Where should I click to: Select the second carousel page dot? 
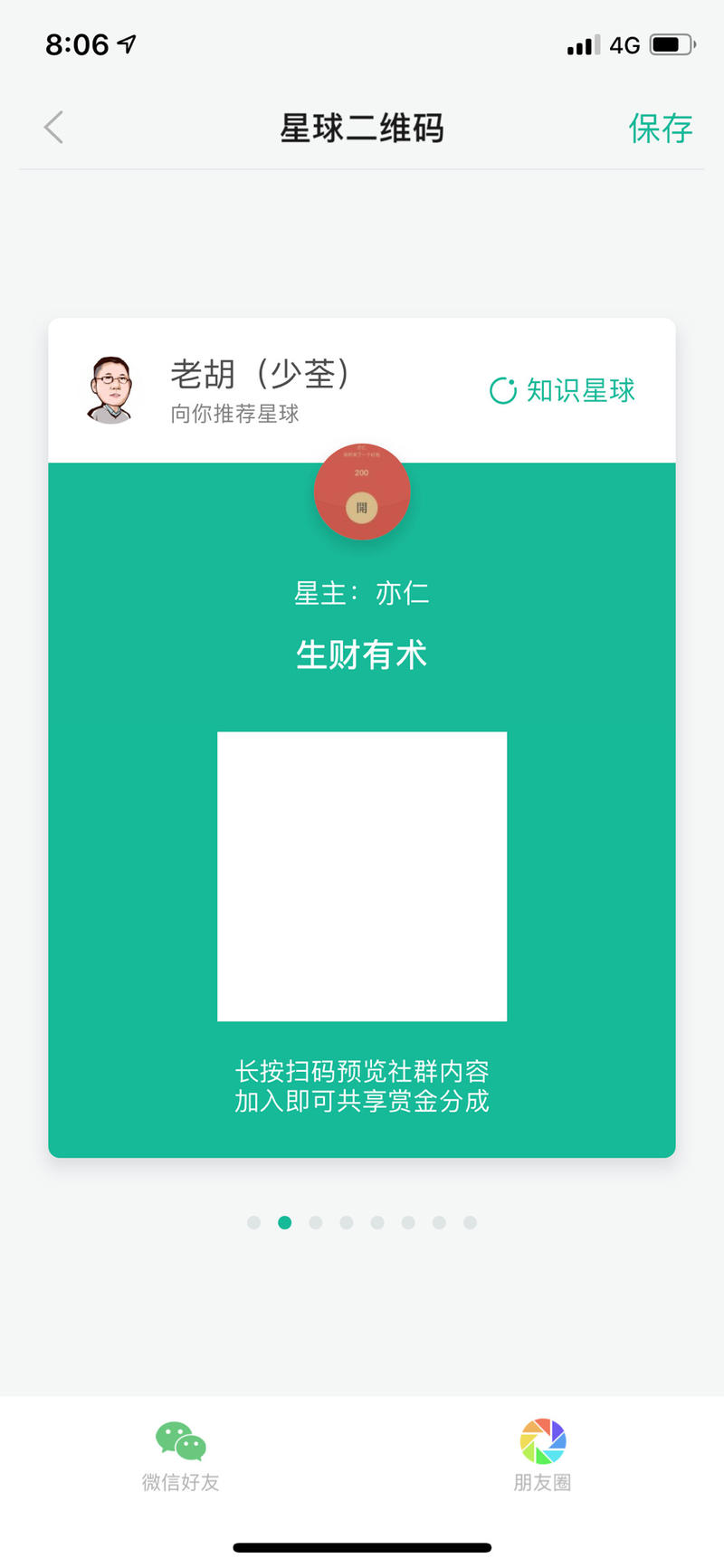point(285,1222)
